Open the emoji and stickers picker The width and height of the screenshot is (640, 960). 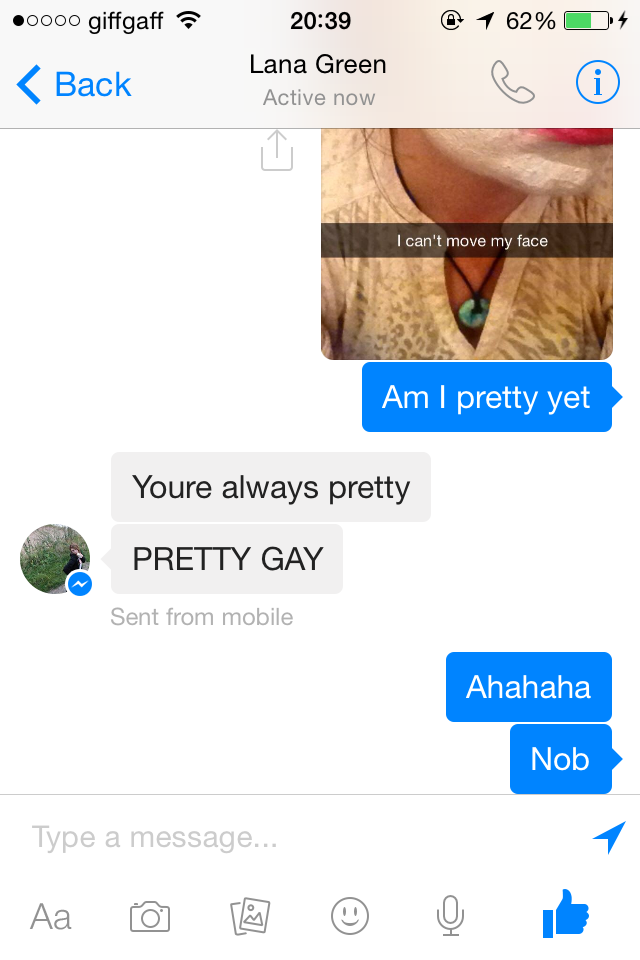click(350, 916)
